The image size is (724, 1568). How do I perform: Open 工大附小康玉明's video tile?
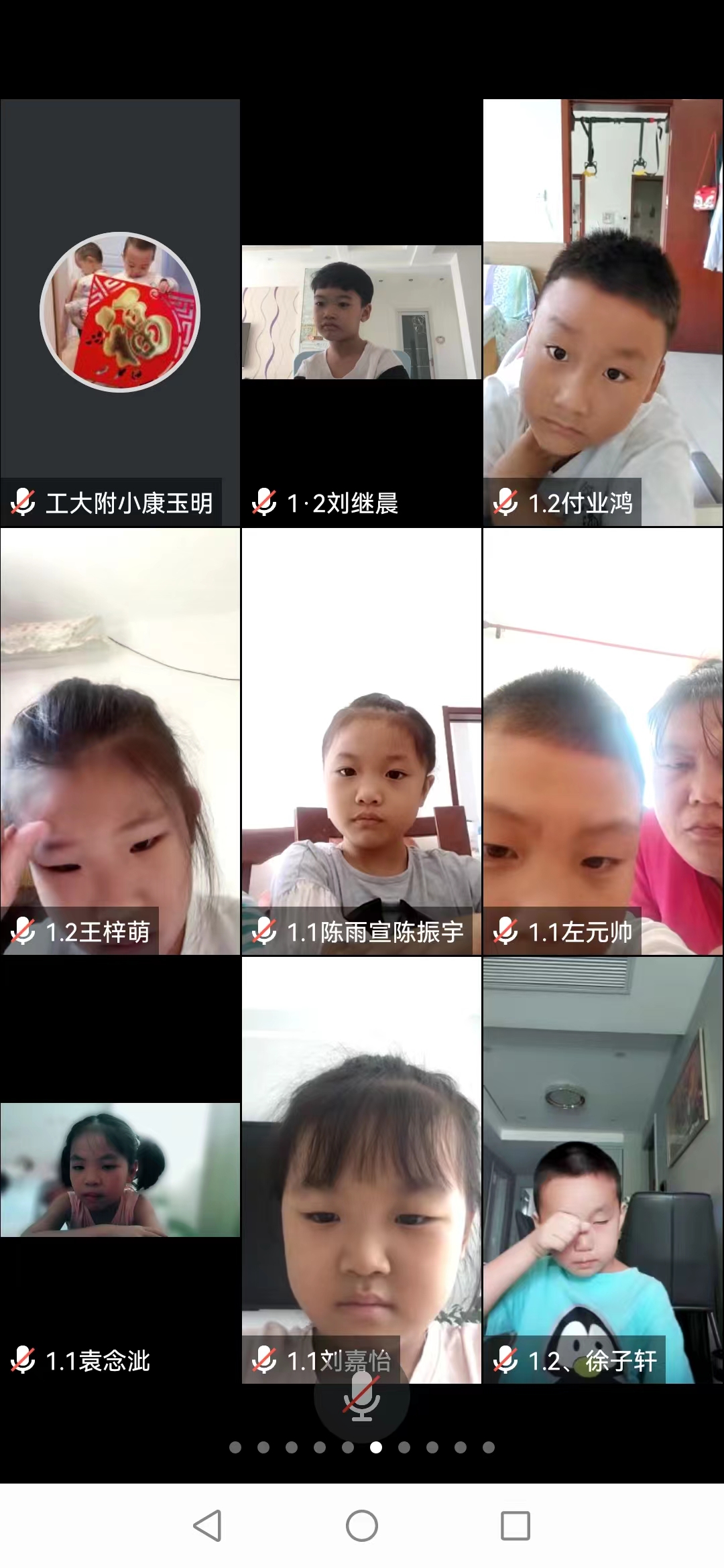[120, 312]
